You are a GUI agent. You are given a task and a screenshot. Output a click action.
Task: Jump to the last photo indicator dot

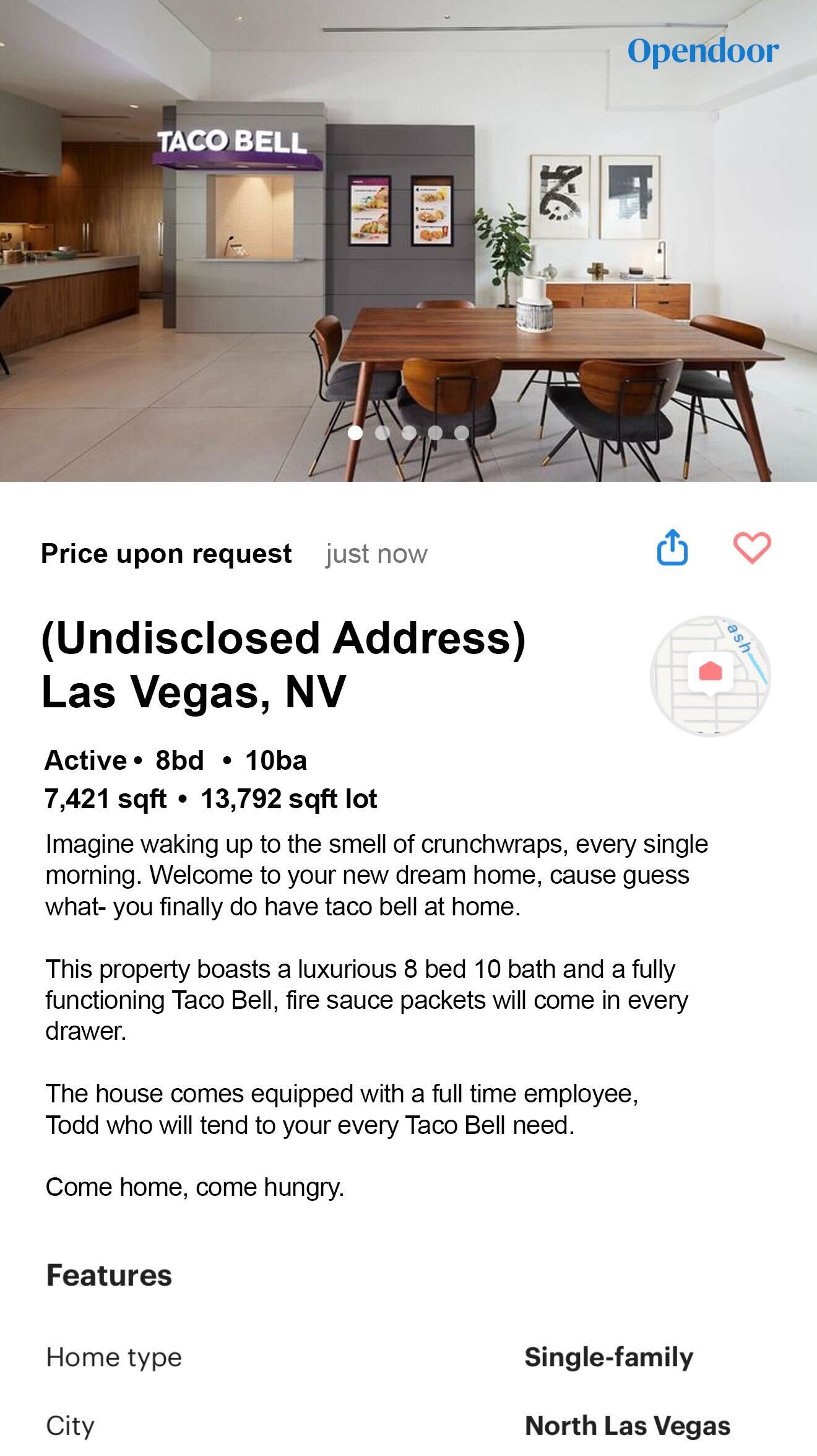pyautogui.click(x=462, y=433)
